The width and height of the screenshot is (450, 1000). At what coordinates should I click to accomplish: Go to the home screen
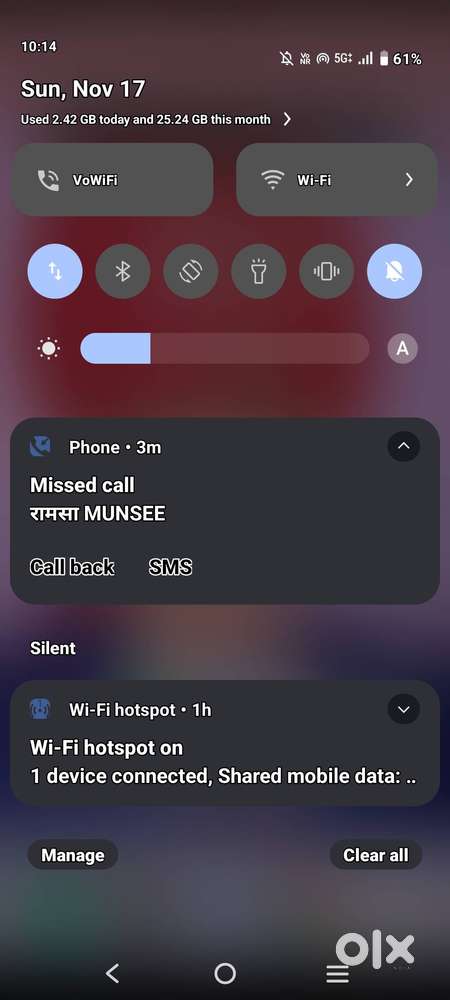(x=225, y=973)
